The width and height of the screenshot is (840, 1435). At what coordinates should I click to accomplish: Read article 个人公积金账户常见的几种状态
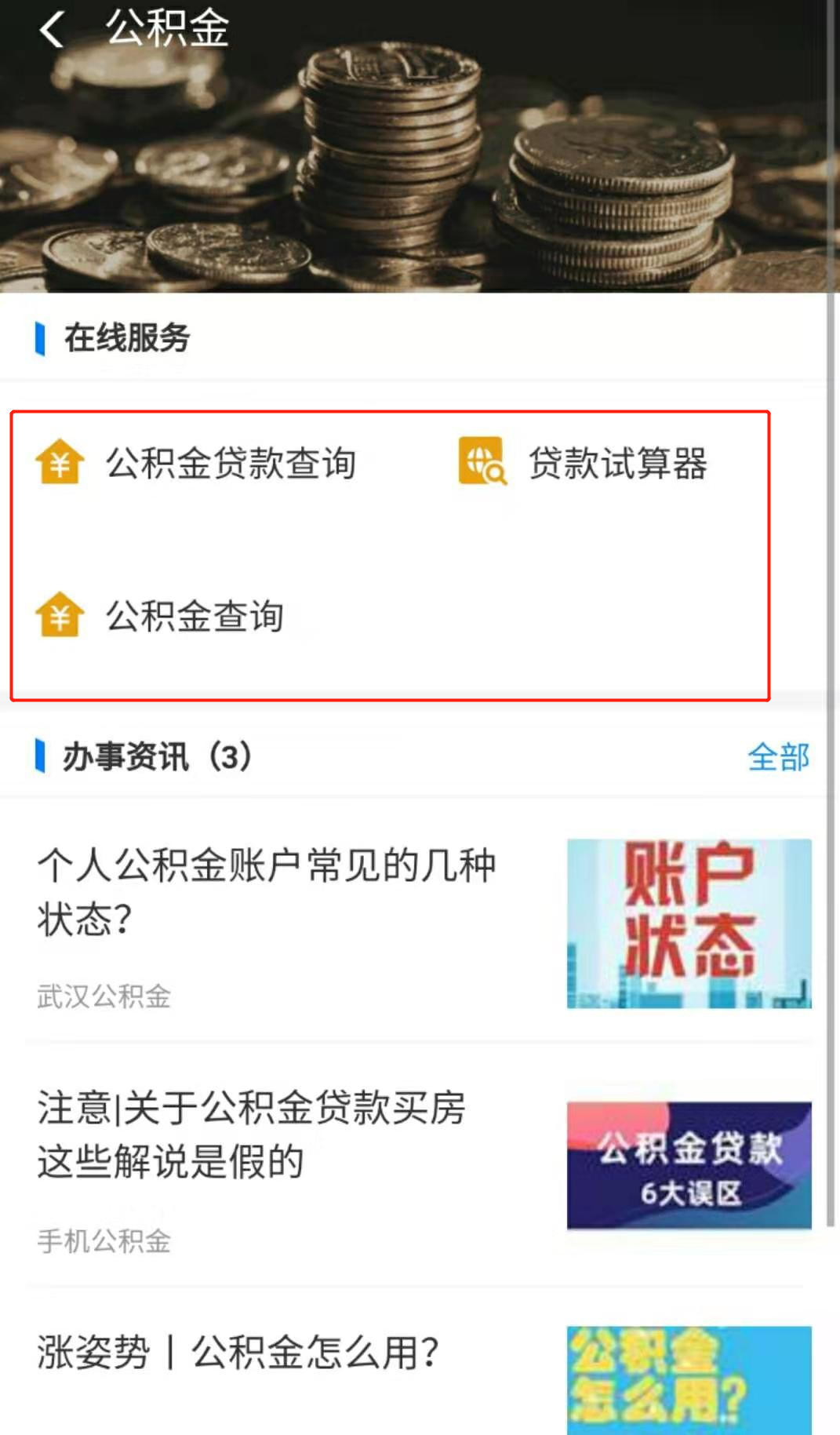267,891
